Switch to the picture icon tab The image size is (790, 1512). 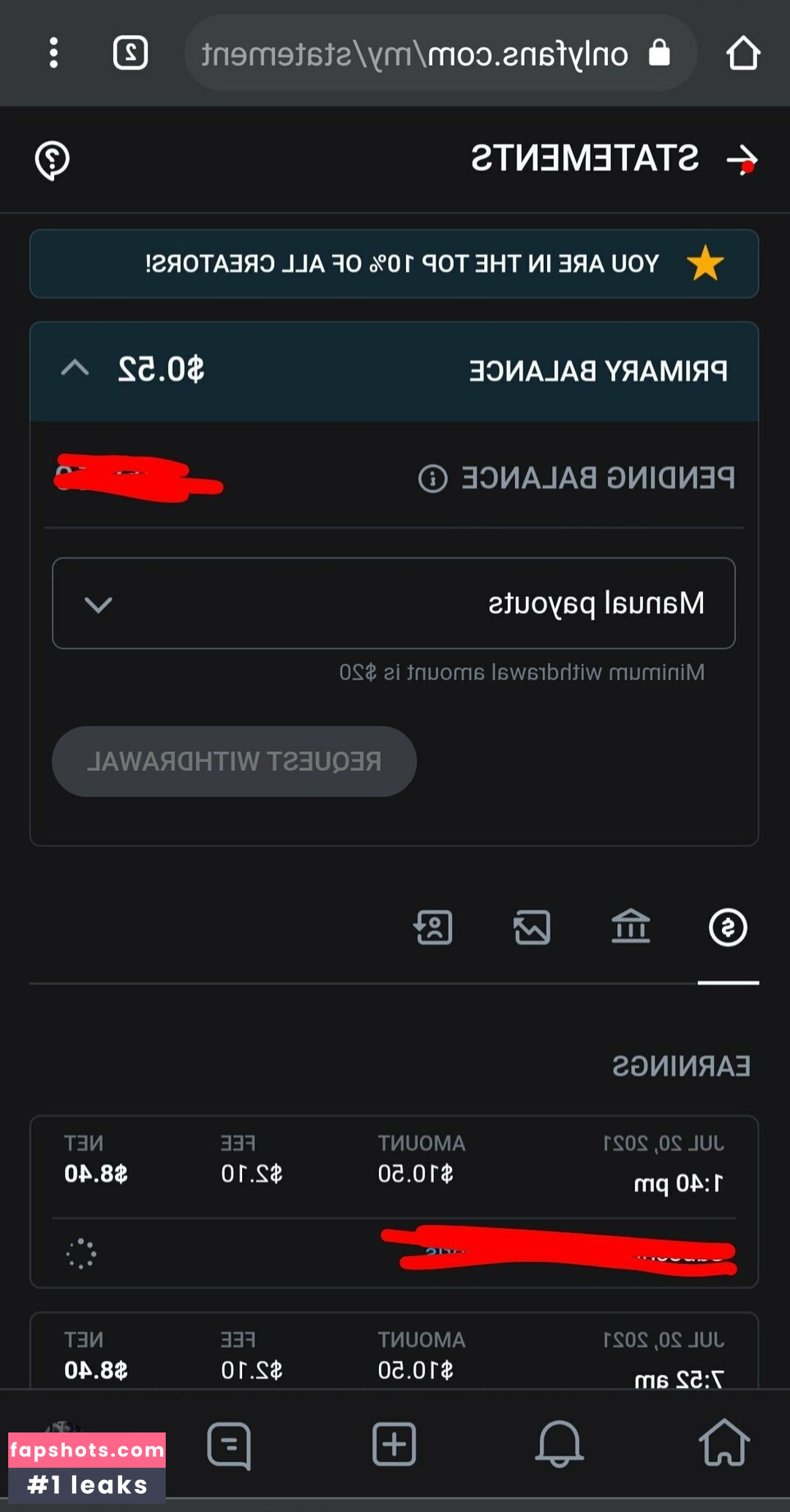click(x=532, y=927)
